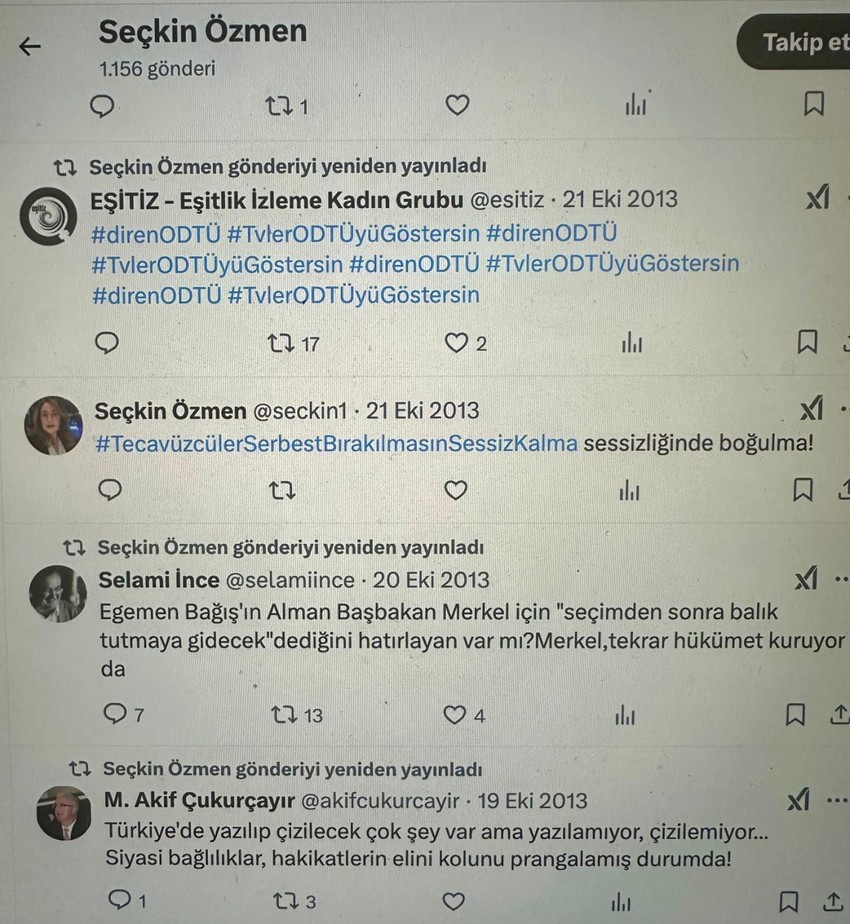This screenshot has width=850, height=924.
Task: Open Selami İnce's profile picture
Action: pos(56,594)
